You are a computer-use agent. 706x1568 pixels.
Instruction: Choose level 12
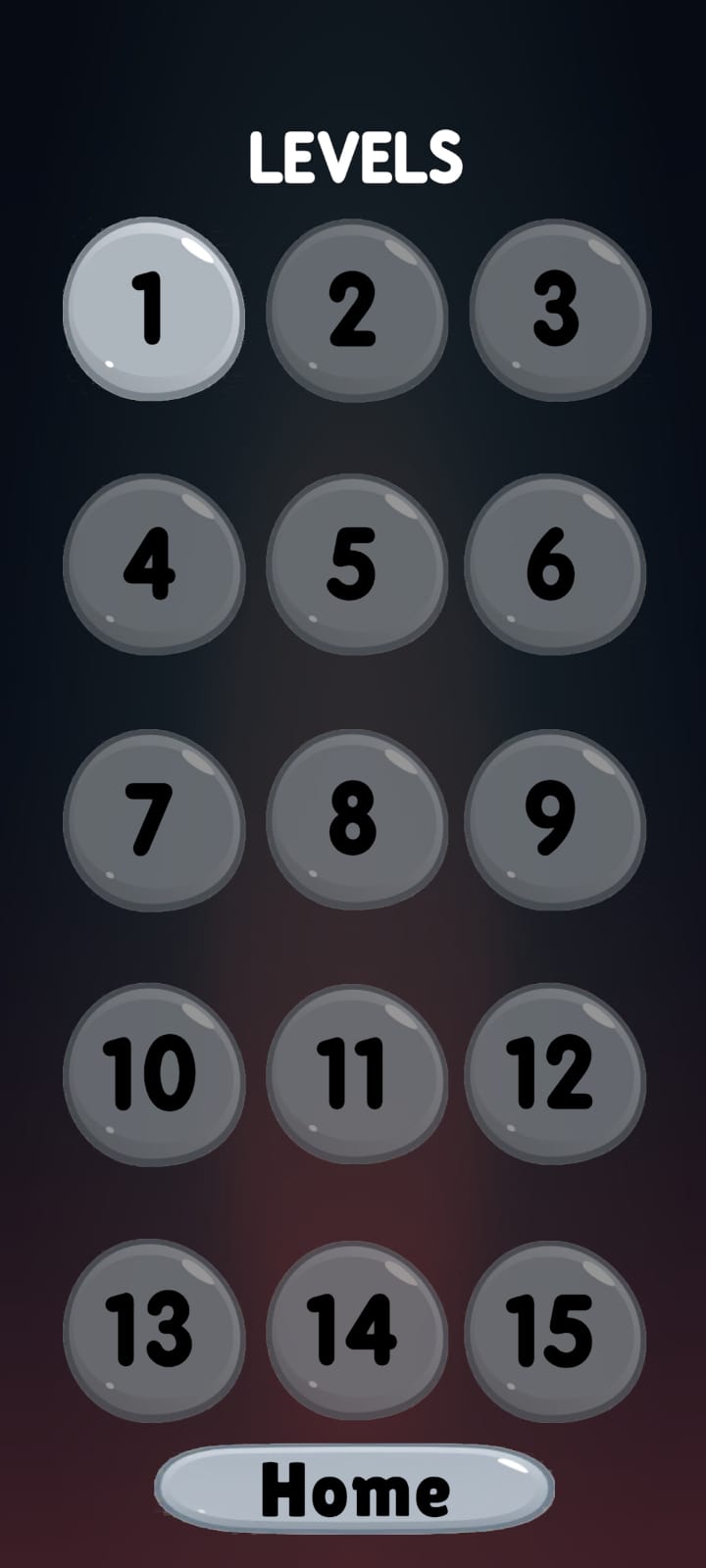[x=555, y=1074]
